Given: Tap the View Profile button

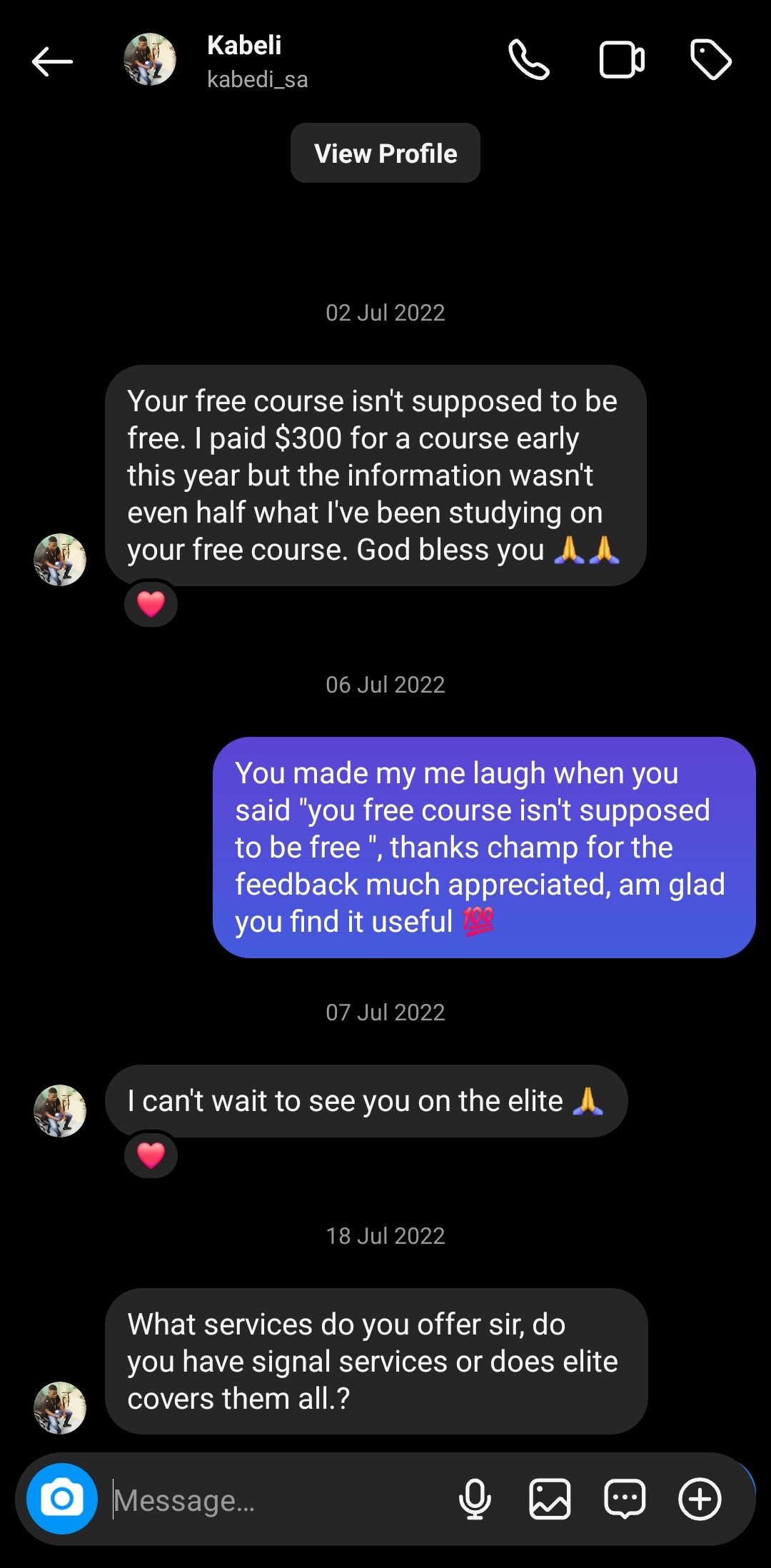Looking at the screenshot, I should pos(385,154).
